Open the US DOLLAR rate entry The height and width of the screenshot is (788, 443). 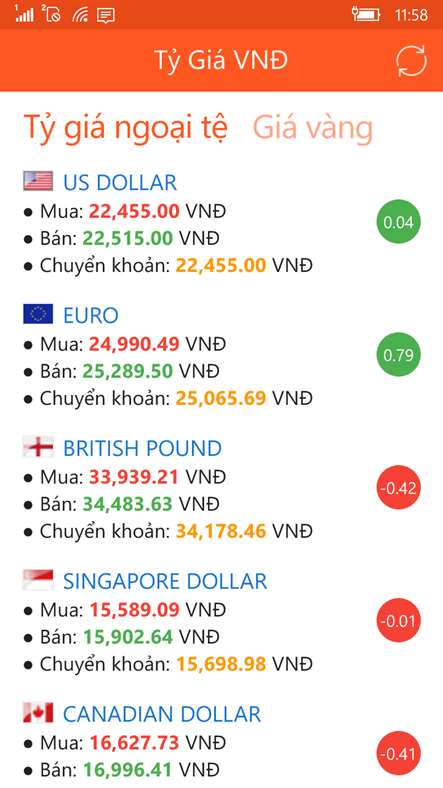222,223
